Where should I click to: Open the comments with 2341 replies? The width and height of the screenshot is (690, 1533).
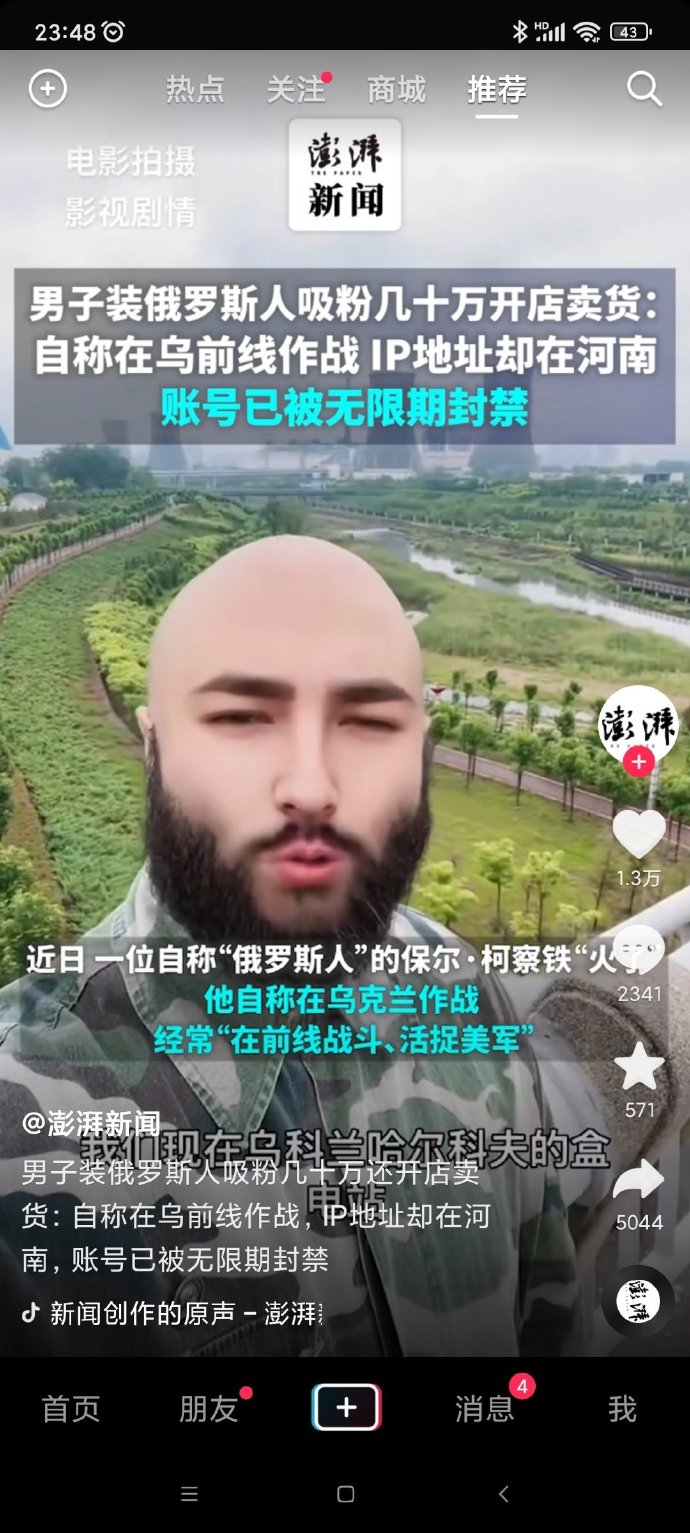point(639,950)
